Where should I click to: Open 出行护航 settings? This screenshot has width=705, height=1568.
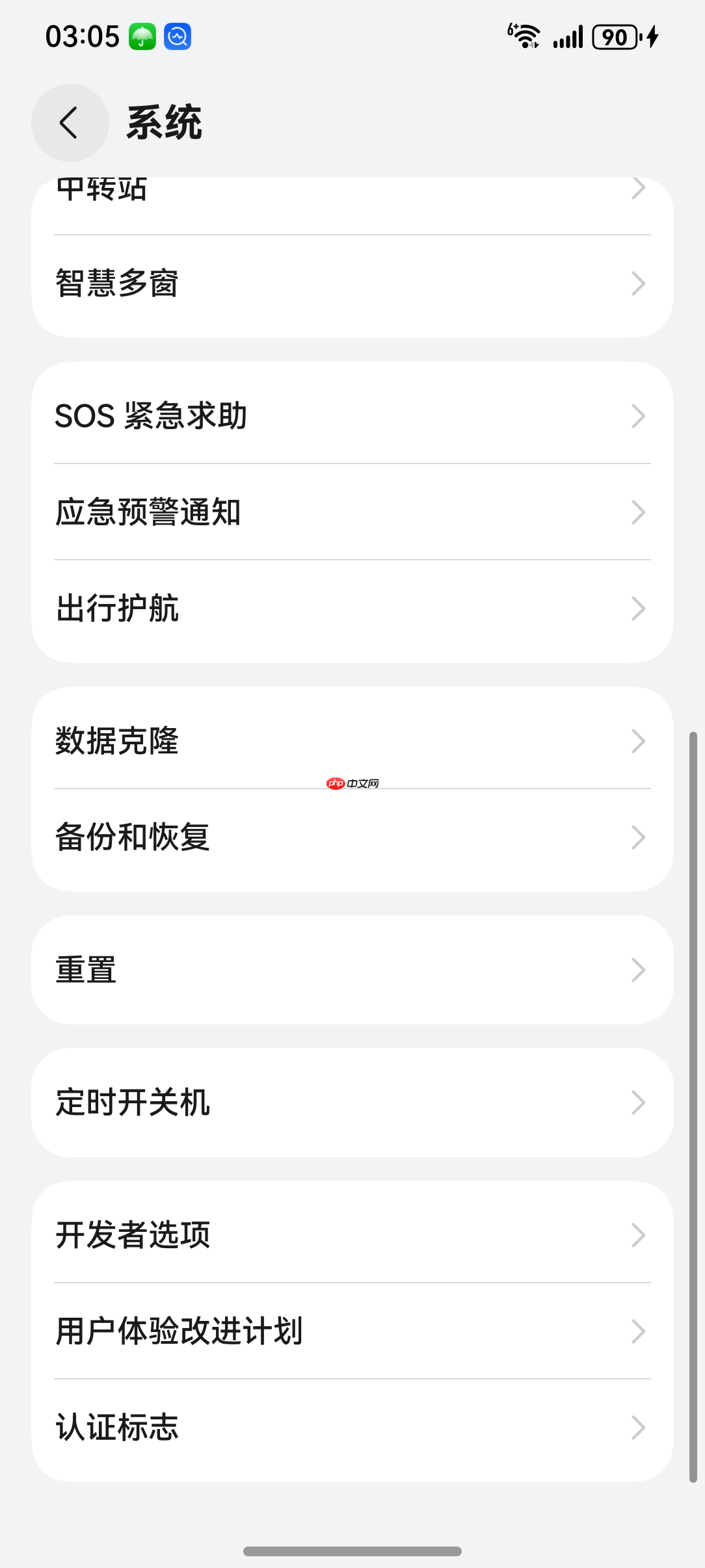(x=352, y=608)
